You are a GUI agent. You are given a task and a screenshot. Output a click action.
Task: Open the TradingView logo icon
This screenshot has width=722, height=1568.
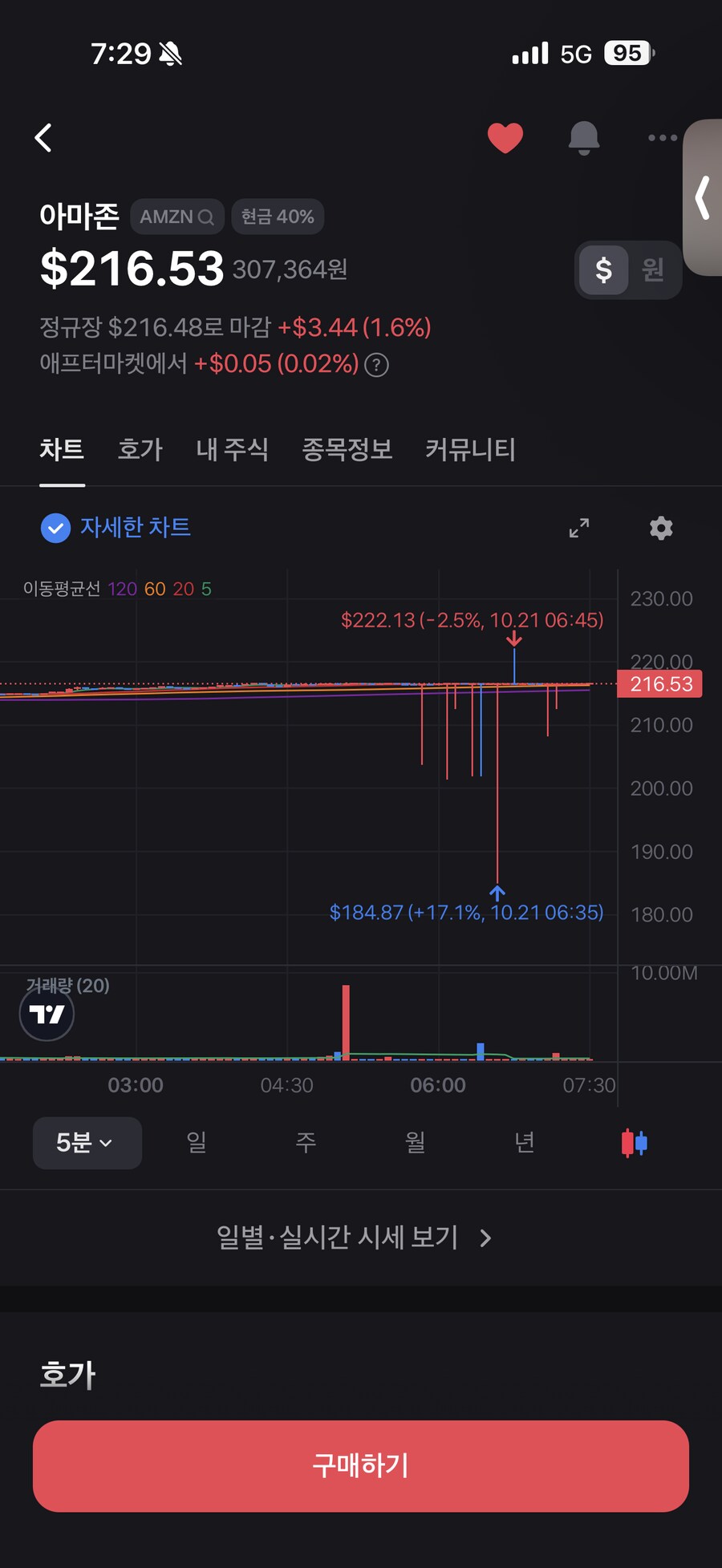click(x=46, y=1013)
